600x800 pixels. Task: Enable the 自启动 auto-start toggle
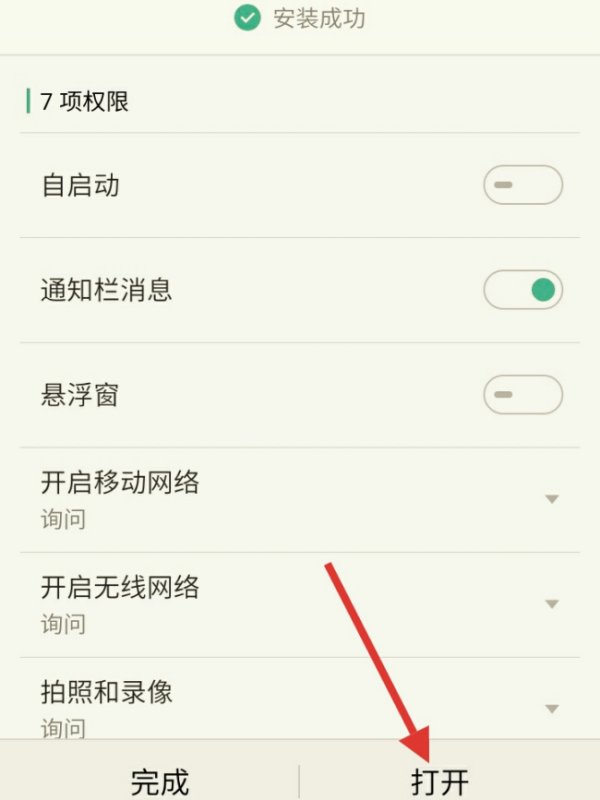(x=523, y=185)
